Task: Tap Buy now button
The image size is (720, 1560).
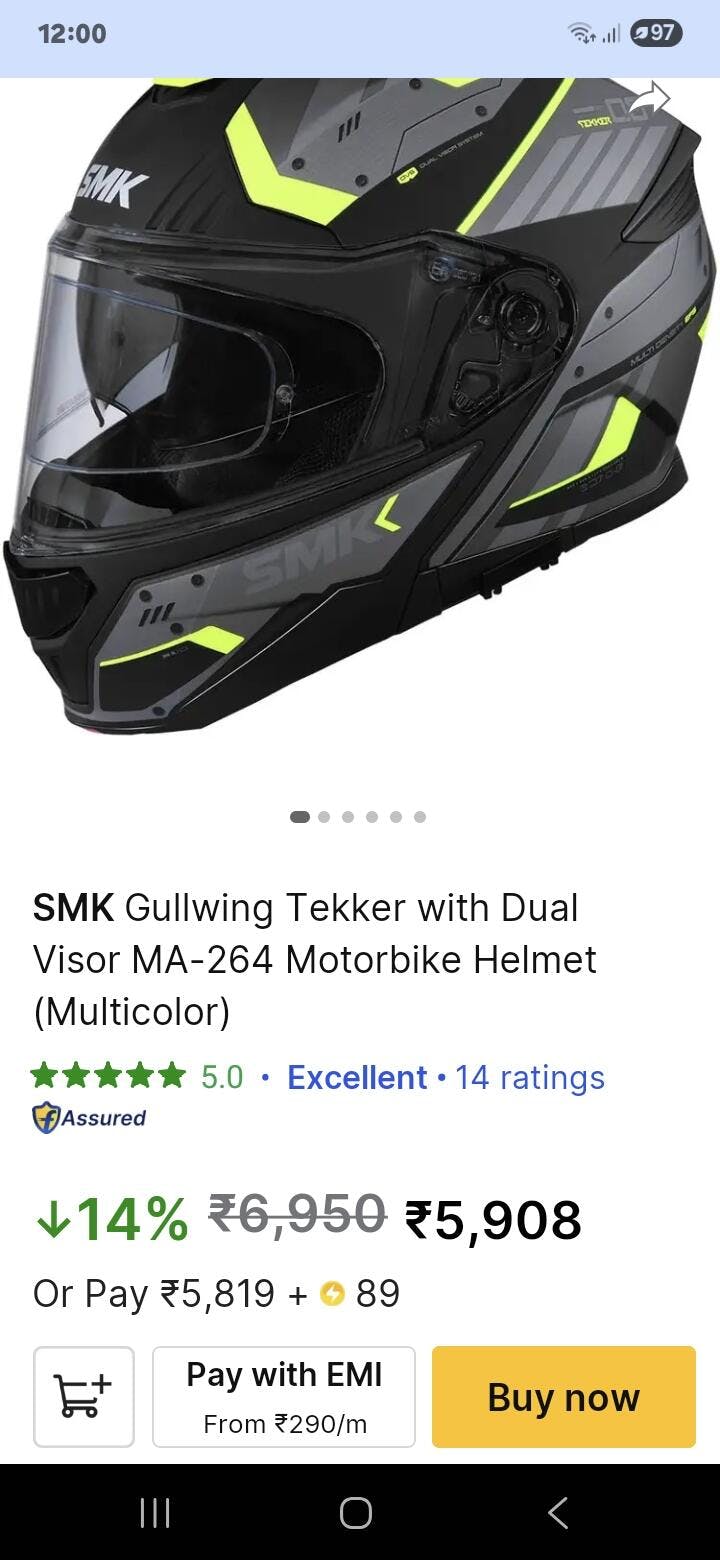Action: [x=563, y=1396]
